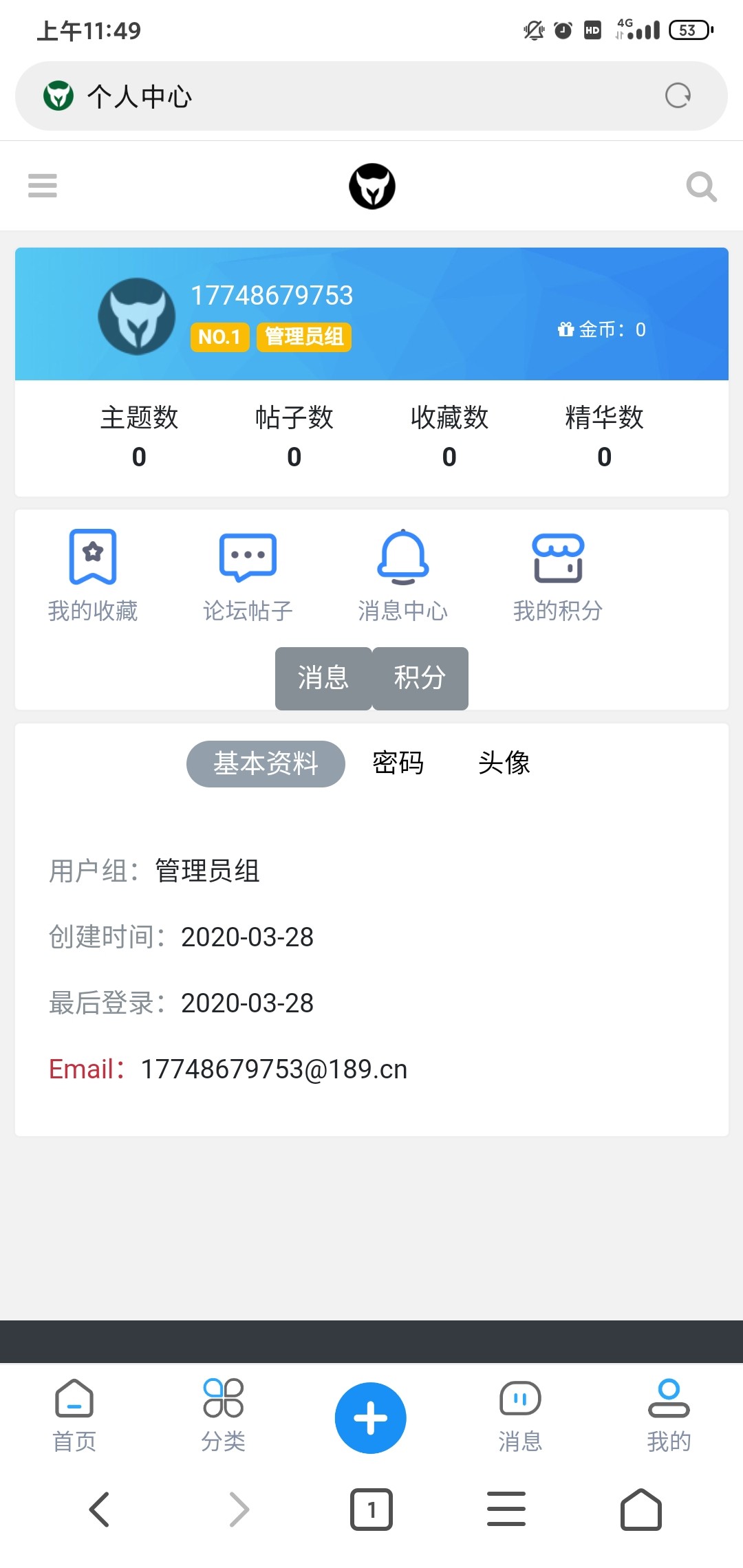Viewport: 743px width, 1568px height.
Task: Switch to the 密码 tab
Action: pos(398,763)
